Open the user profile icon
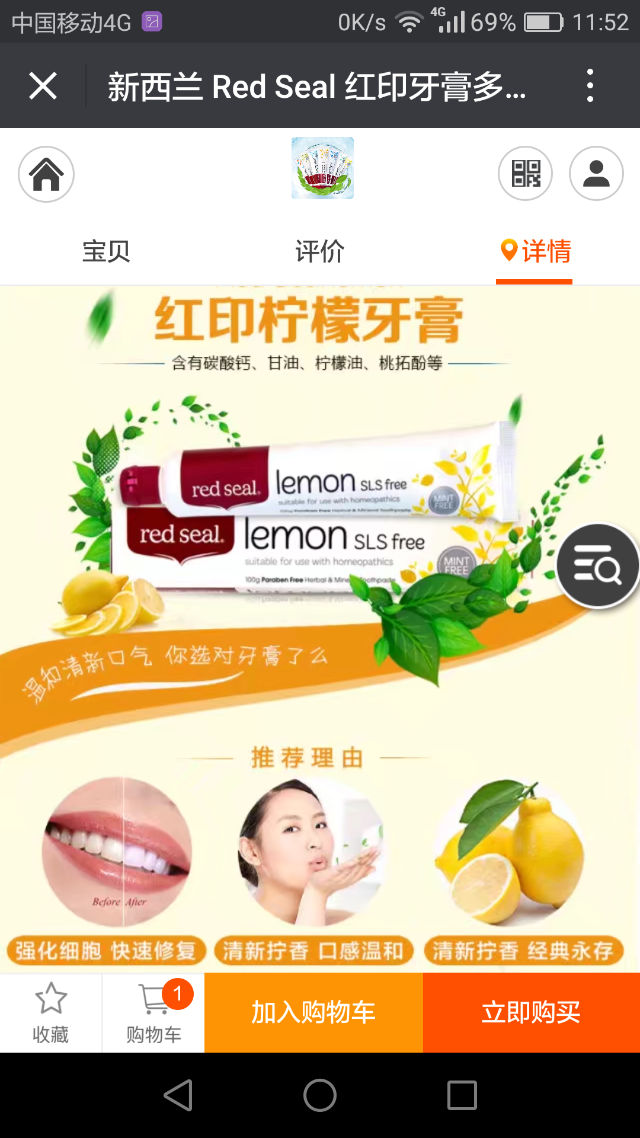This screenshot has height=1138, width=640. click(x=596, y=174)
